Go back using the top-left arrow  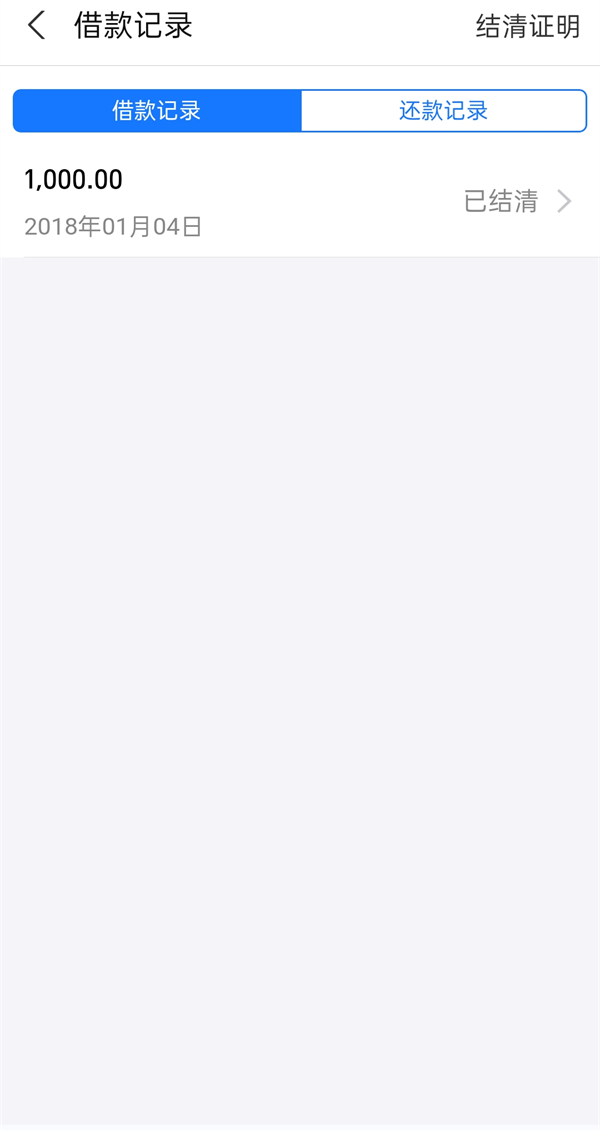36,27
